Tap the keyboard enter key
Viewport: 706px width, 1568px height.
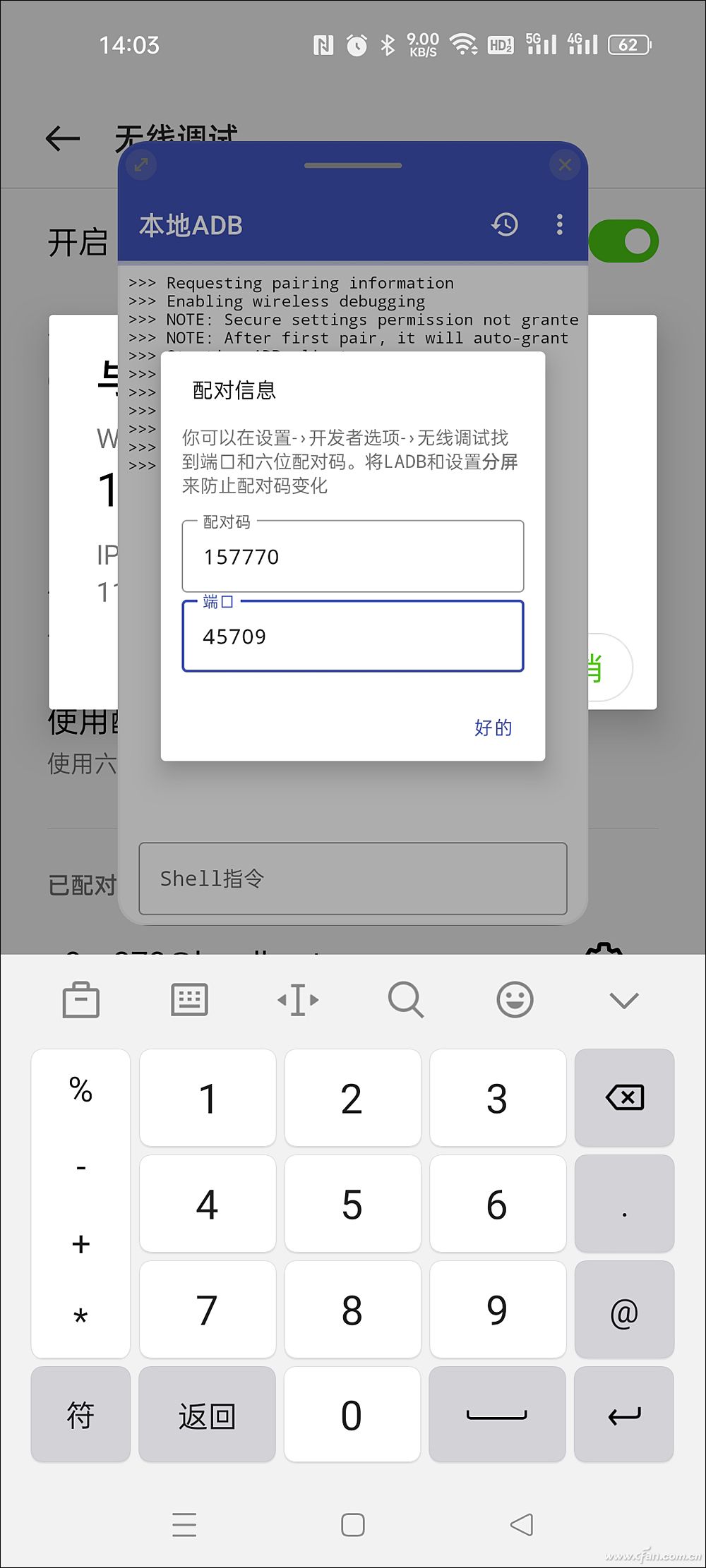pyautogui.click(x=624, y=1415)
